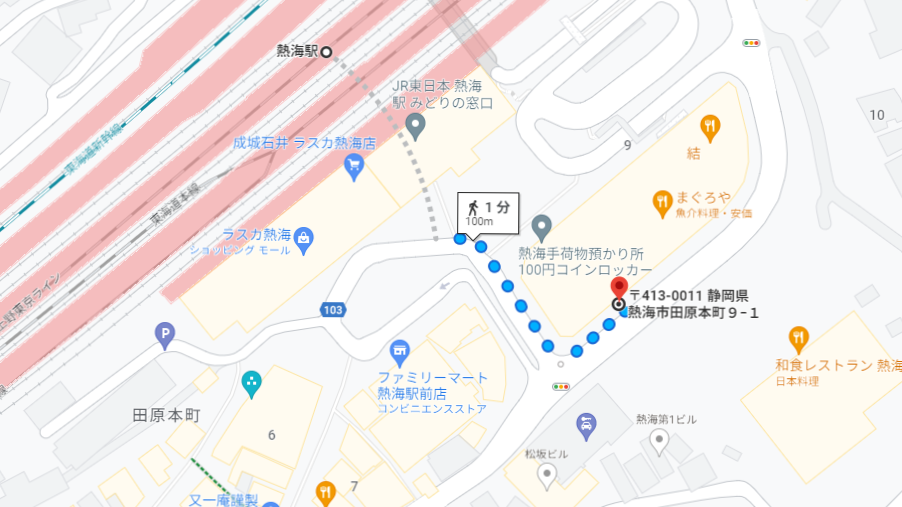902x507 pixels.
Task: Tap the walking route 1分 100m label
Action: click(x=489, y=211)
